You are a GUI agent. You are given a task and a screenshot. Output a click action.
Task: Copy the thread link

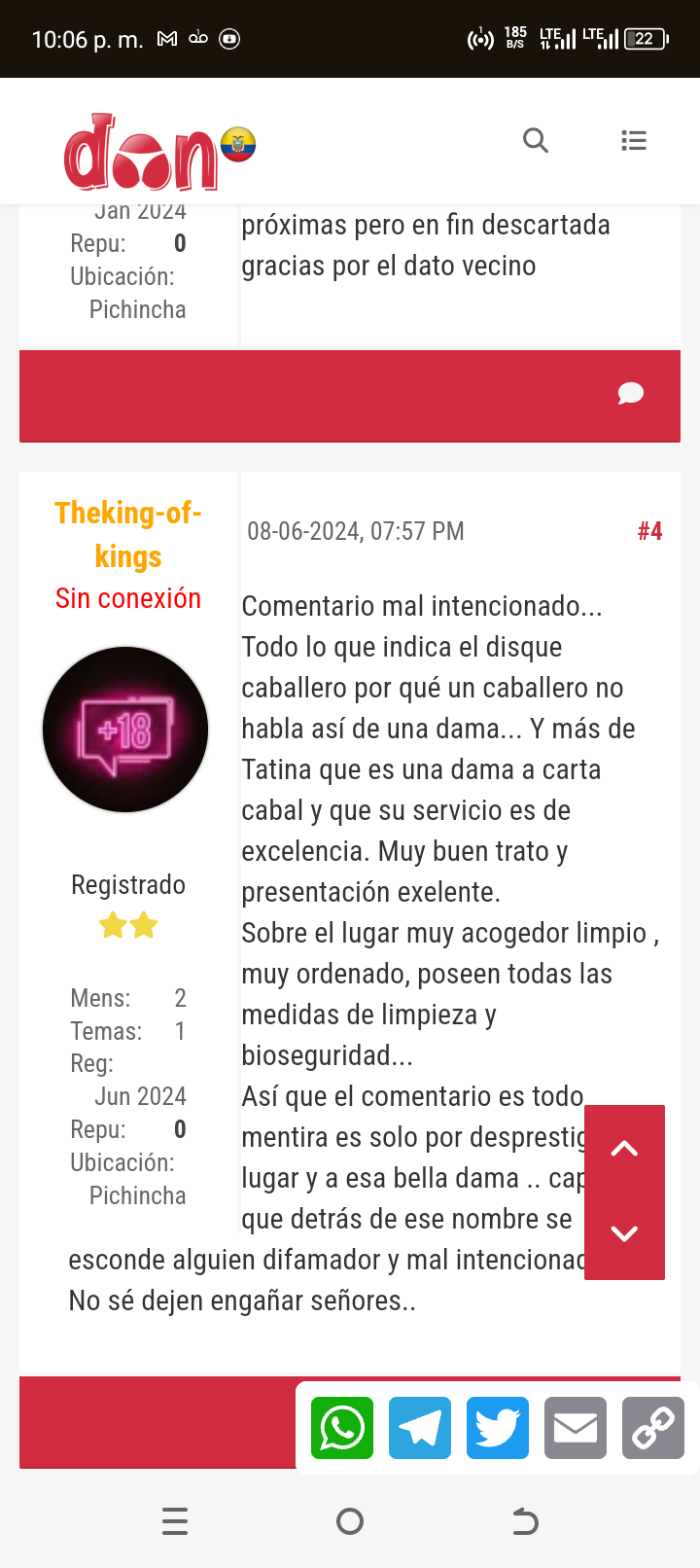click(653, 1428)
